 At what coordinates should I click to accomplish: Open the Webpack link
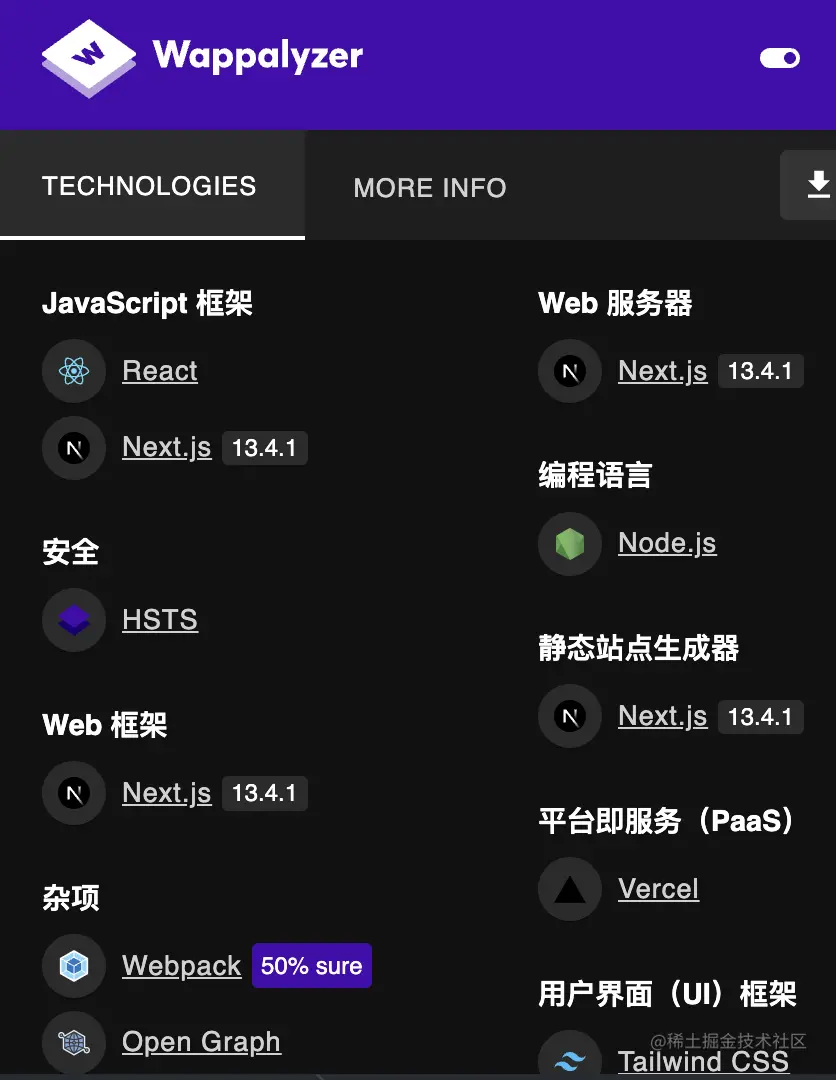(182, 966)
